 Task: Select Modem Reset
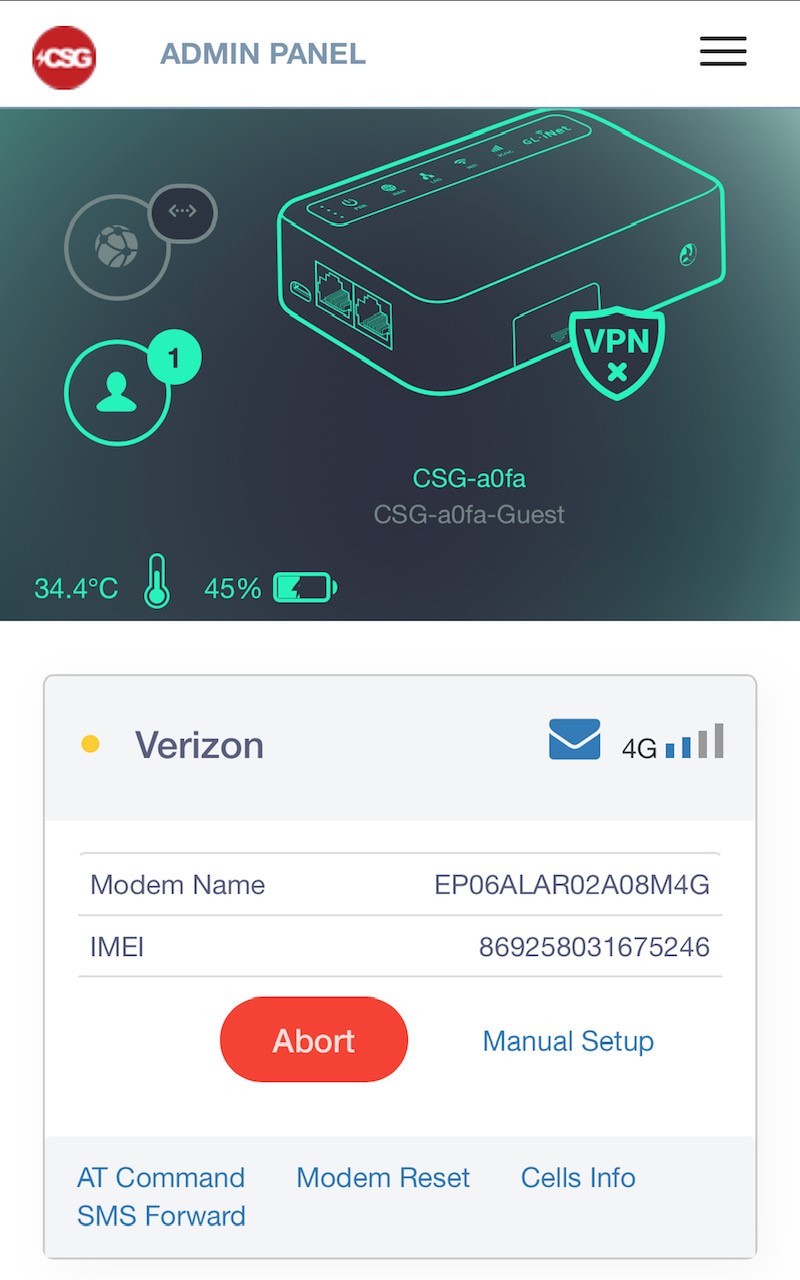click(383, 1177)
